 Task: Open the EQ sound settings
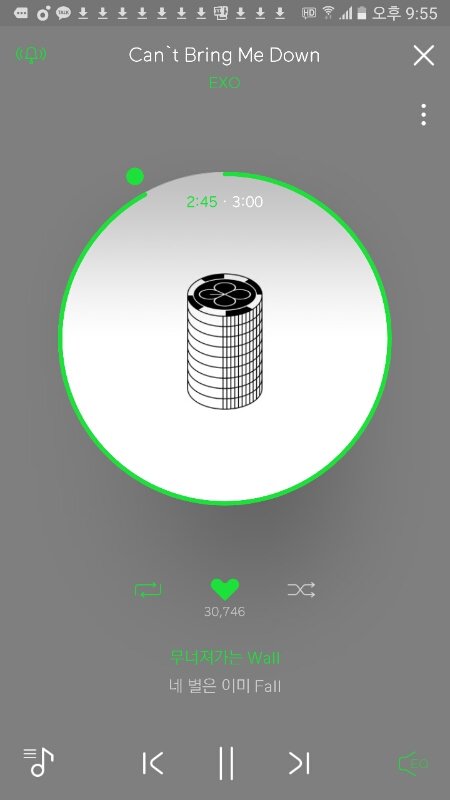click(413, 763)
